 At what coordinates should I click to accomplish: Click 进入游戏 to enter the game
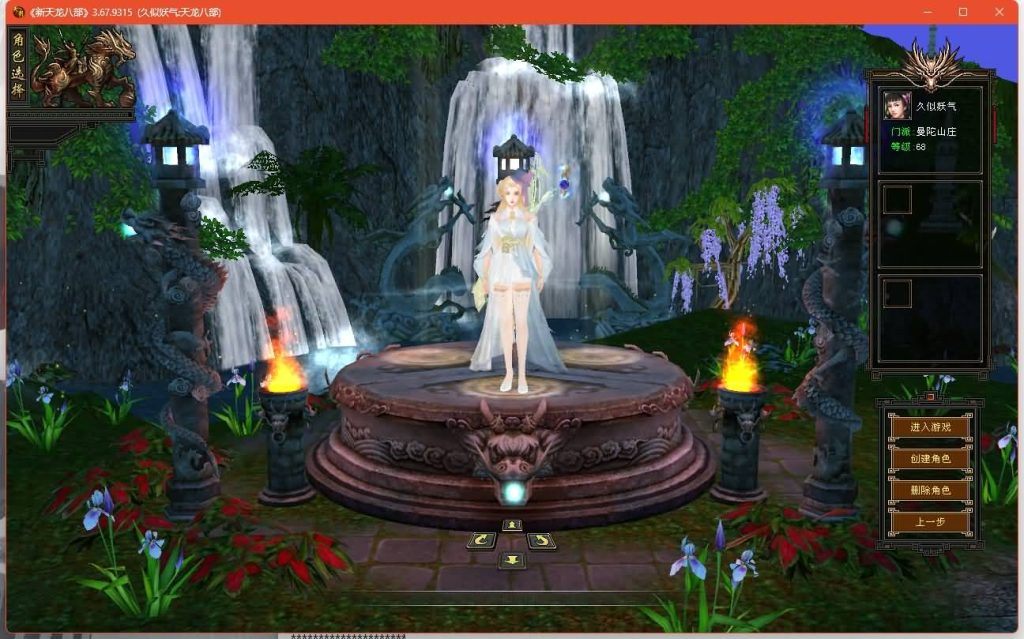[x=930, y=427]
